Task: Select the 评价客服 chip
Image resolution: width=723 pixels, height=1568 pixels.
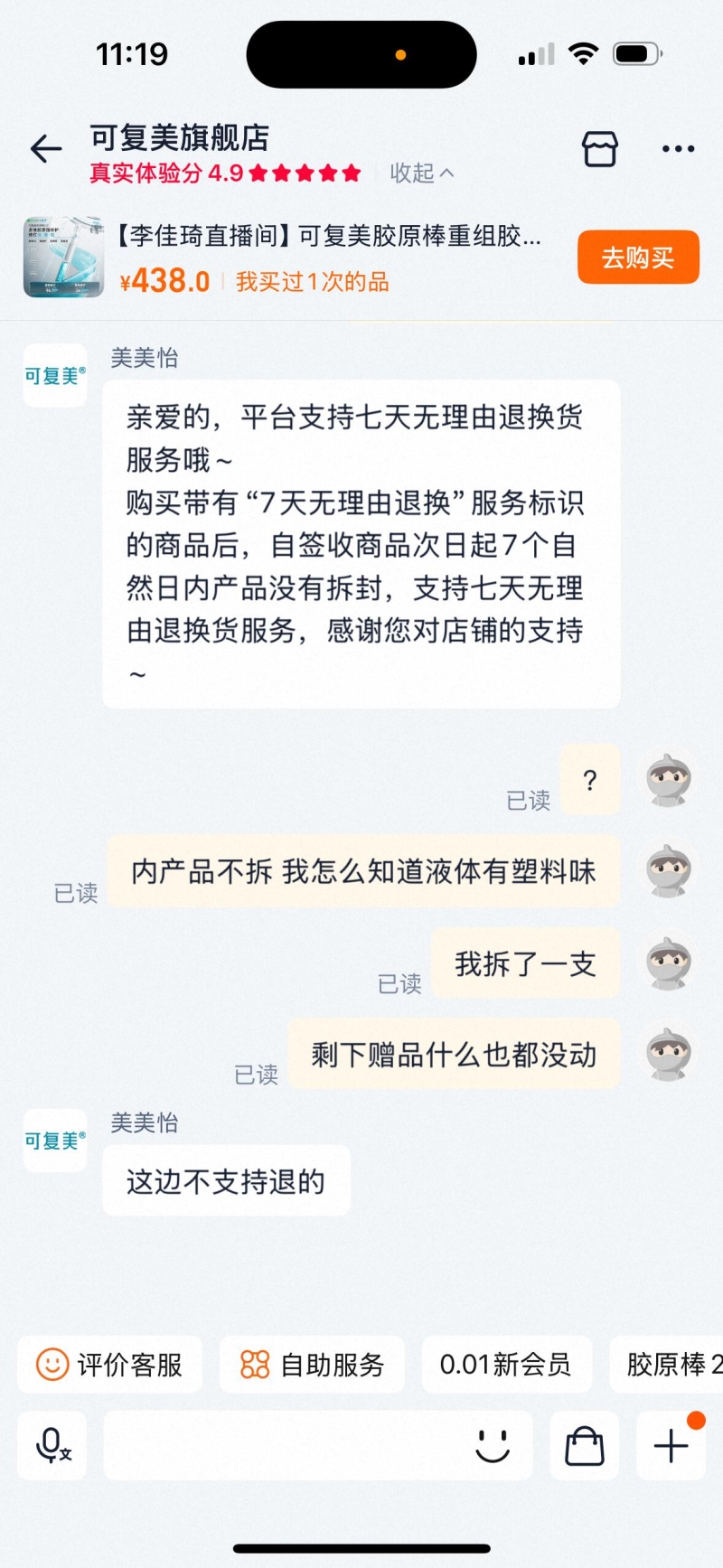Action: (110, 1364)
